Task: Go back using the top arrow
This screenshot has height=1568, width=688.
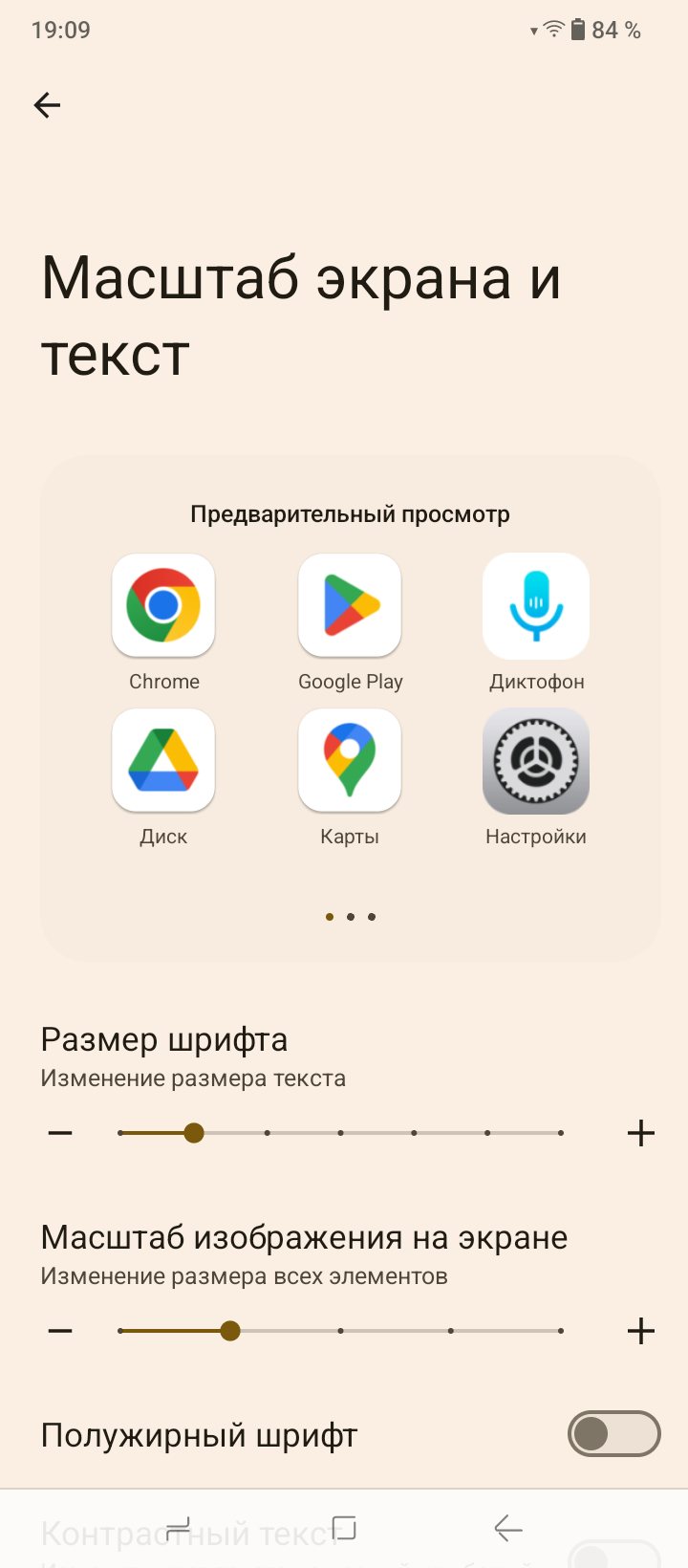Action: [x=47, y=105]
